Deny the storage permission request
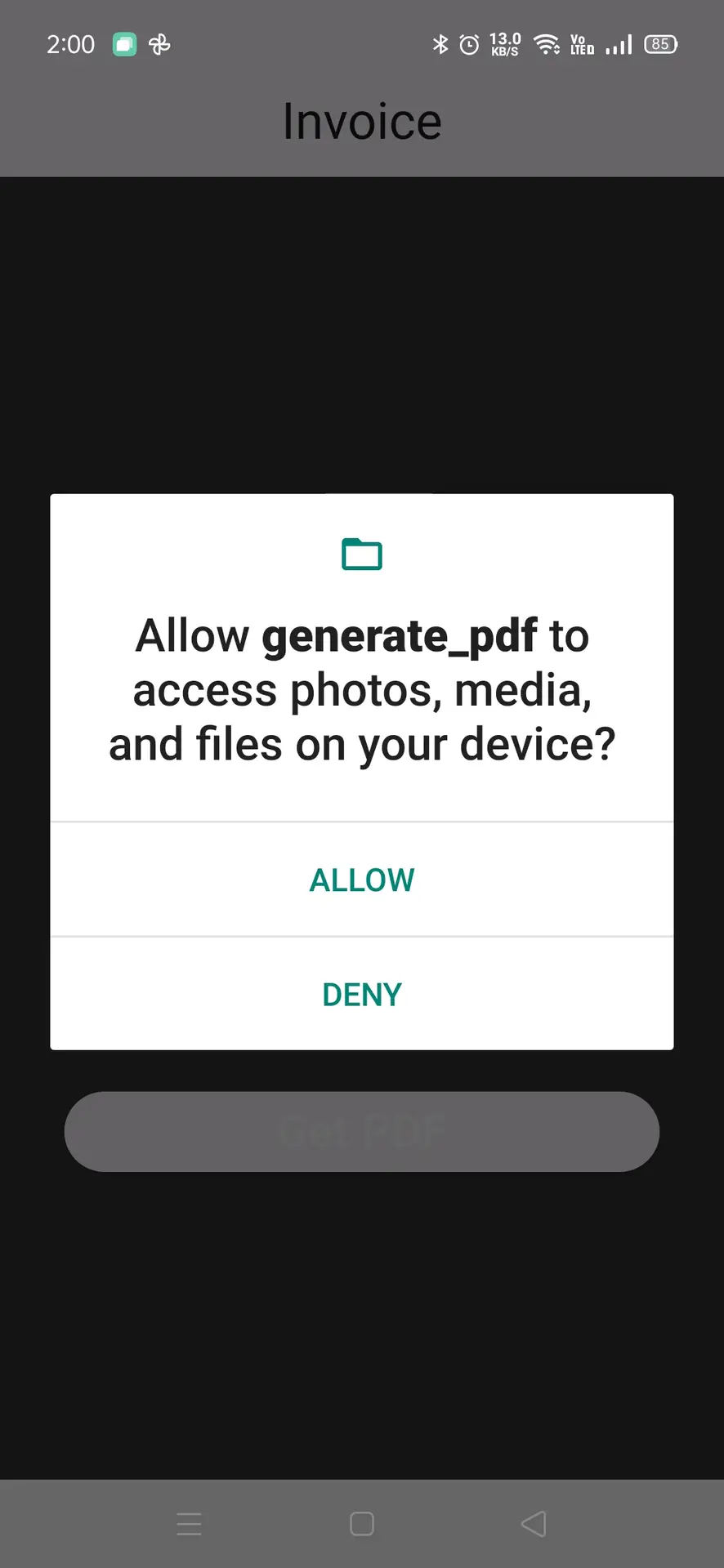This screenshot has height=1568, width=724. pyautogui.click(x=361, y=994)
